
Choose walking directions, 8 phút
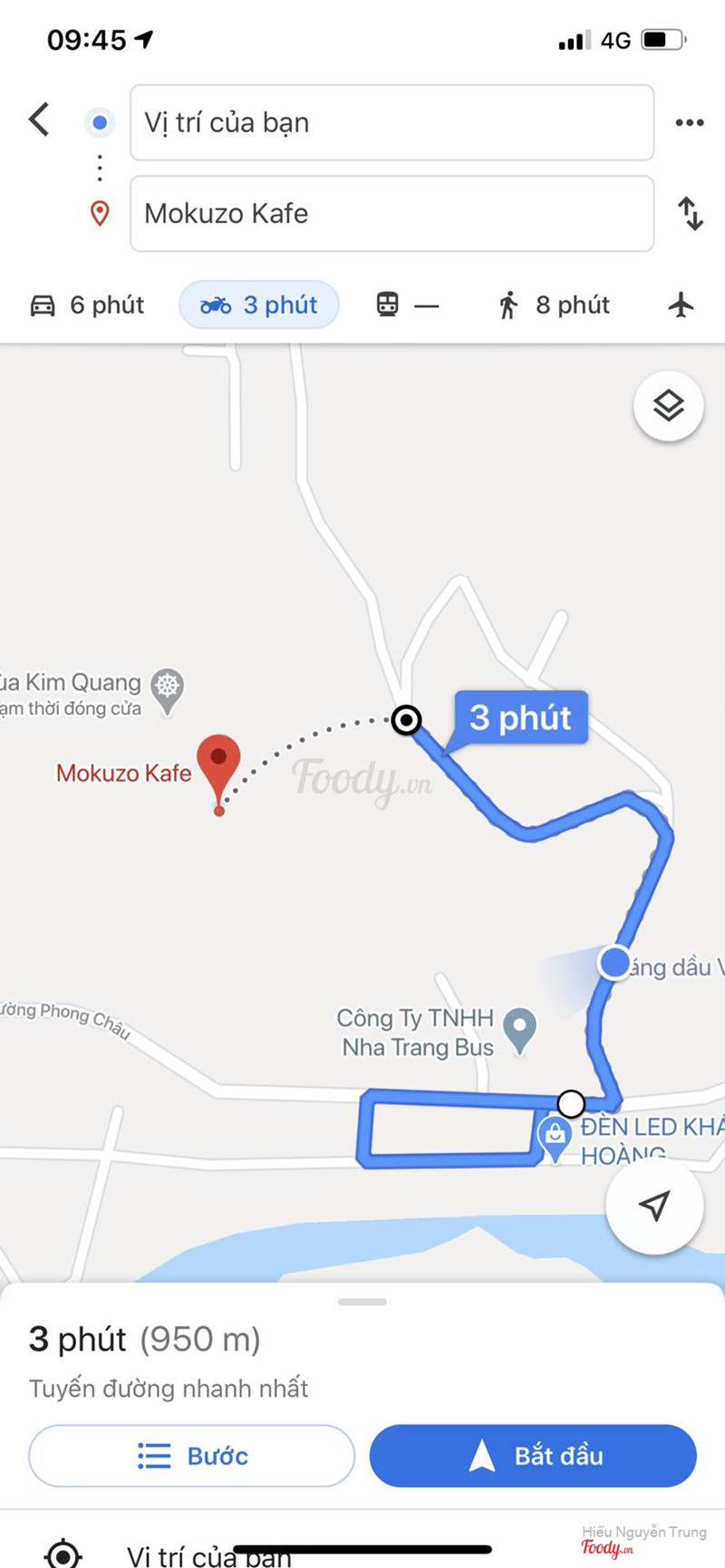[x=554, y=305]
